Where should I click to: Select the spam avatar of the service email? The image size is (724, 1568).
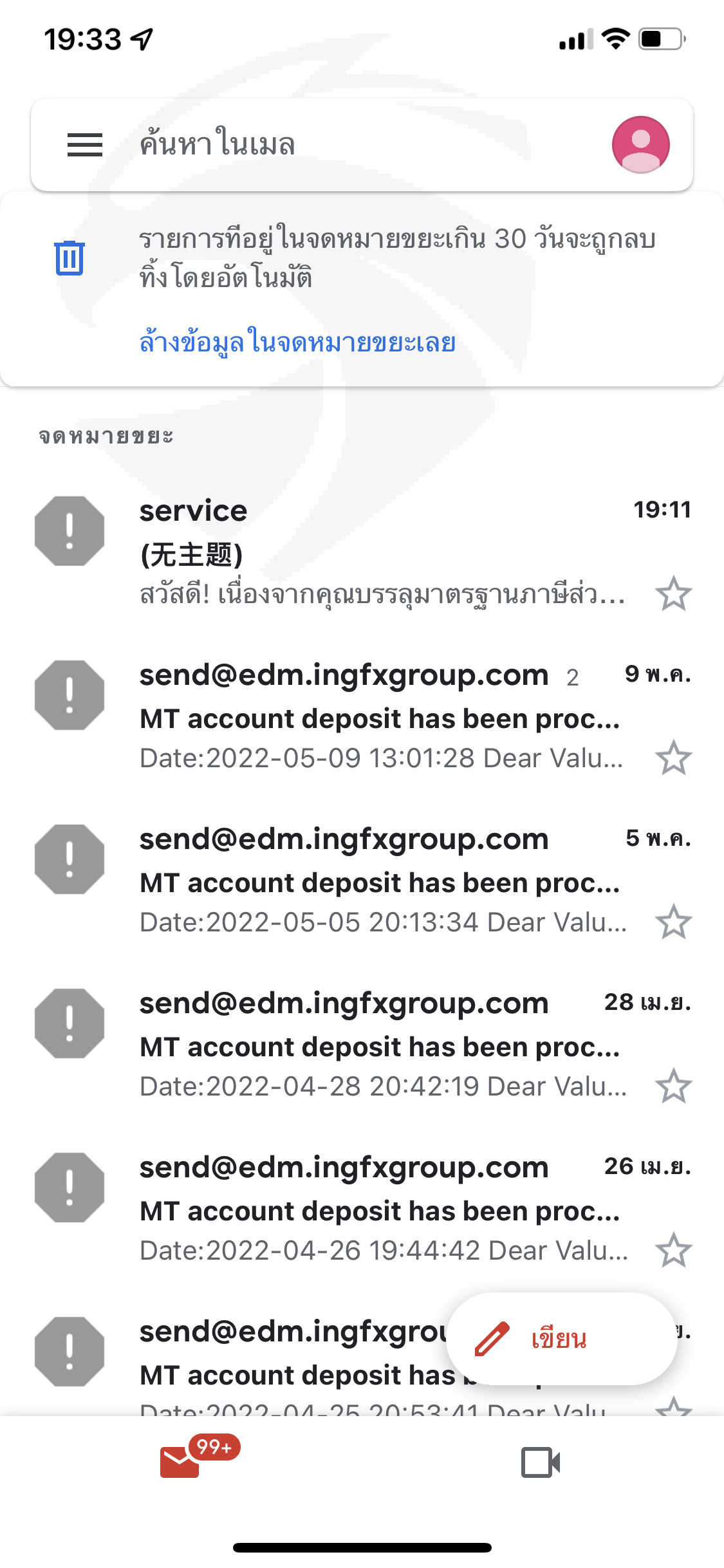click(70, 531)
